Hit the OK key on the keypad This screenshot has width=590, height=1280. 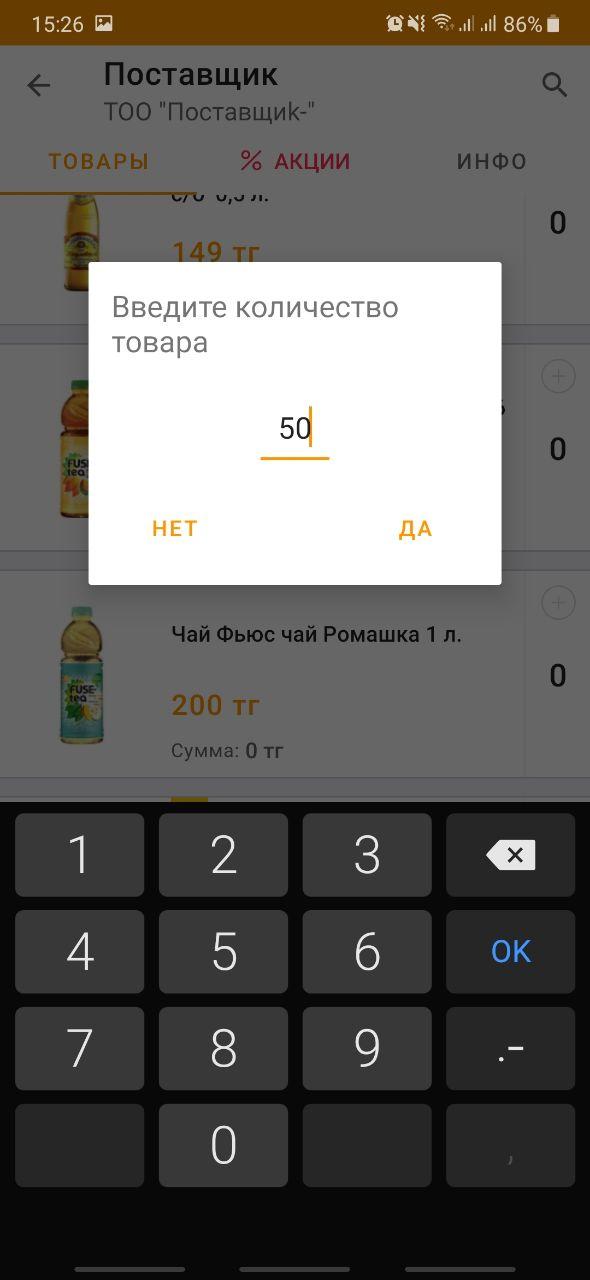click(511, 951)
